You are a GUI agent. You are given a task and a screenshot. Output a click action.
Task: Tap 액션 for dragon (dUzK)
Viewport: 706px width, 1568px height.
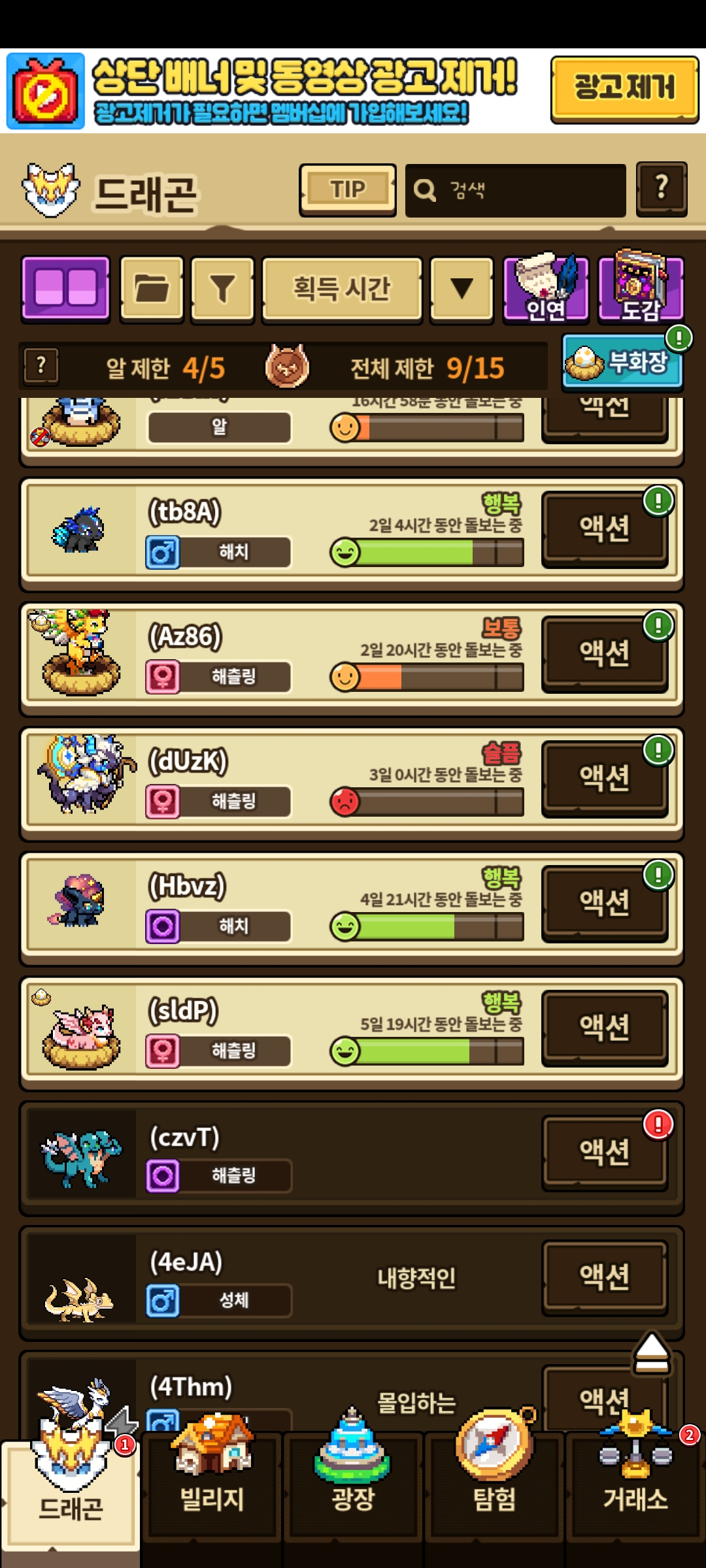[605, 778]
